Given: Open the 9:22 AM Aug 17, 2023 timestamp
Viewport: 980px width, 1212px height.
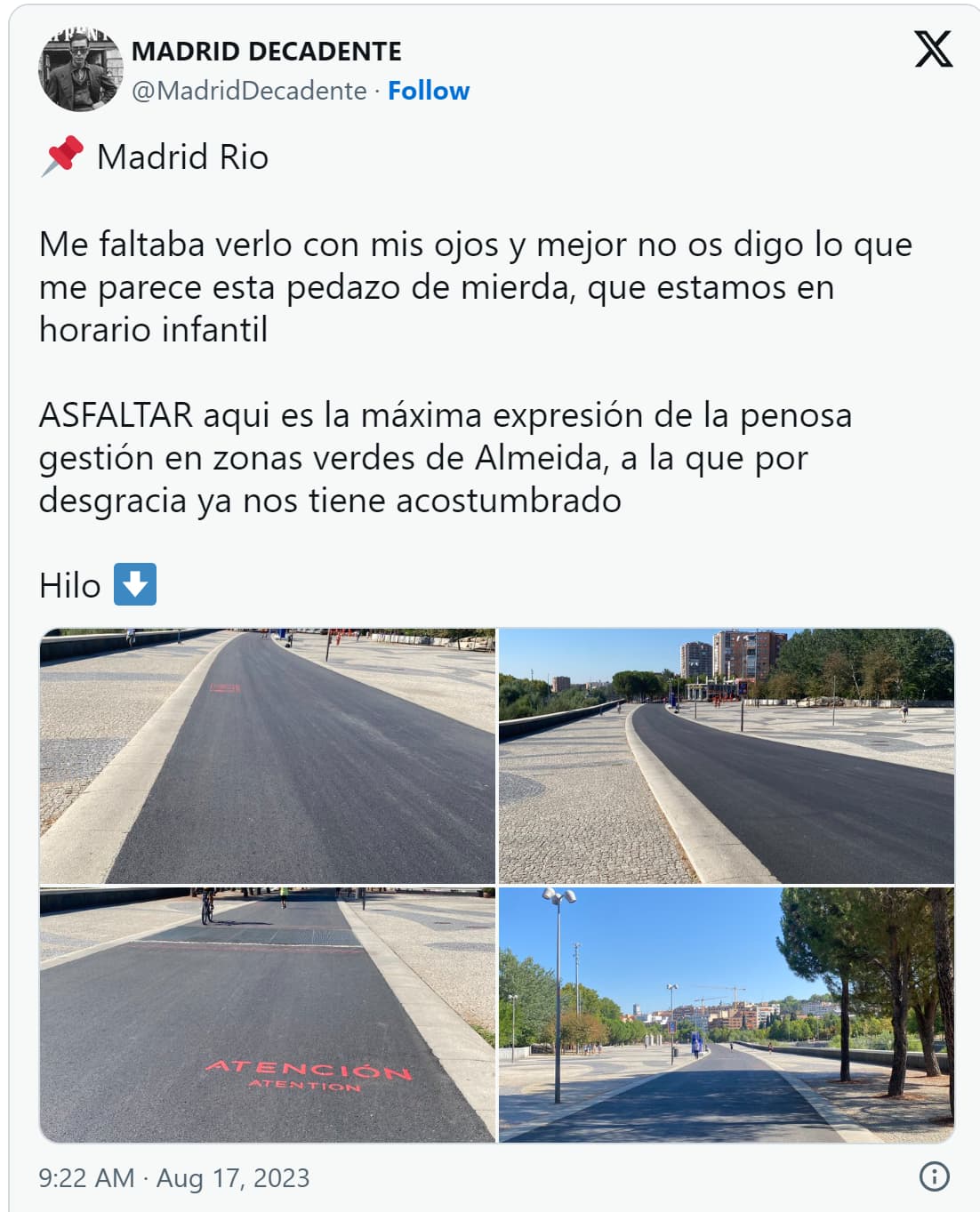Looking at the screenshot, I should point(174,1178).
